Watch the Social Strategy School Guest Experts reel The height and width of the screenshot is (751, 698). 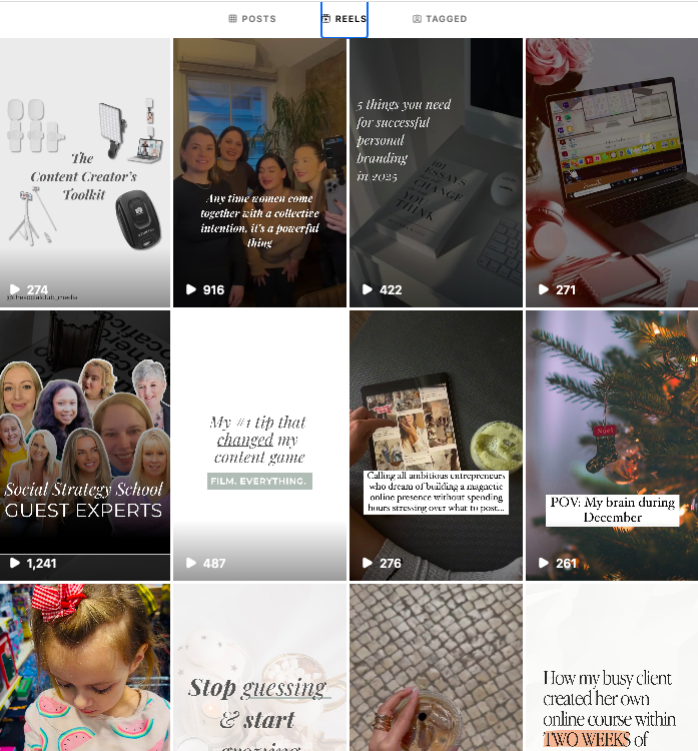click(x=85, y=445)
